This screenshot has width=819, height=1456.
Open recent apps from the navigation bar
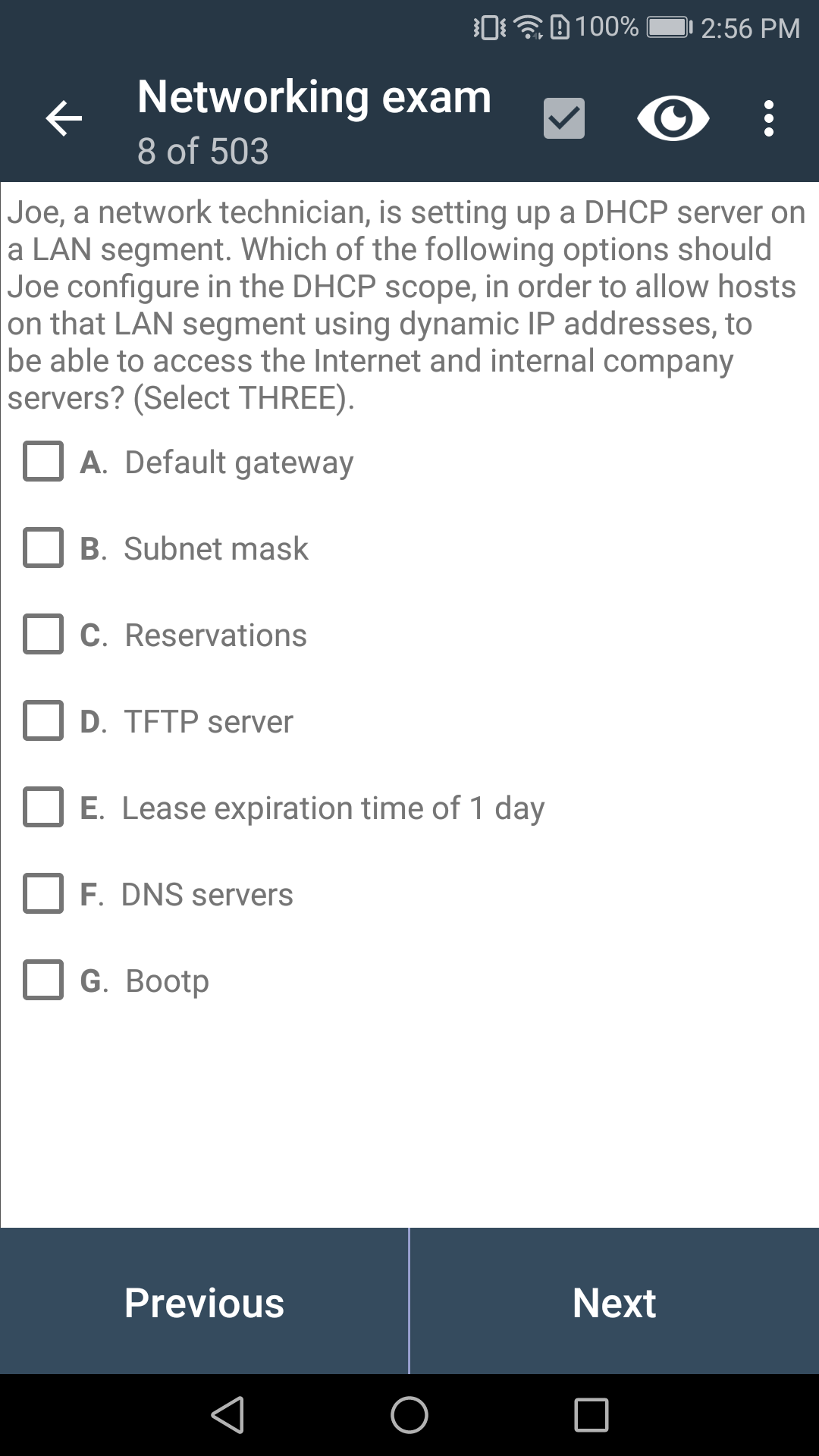coord(591,1415)
